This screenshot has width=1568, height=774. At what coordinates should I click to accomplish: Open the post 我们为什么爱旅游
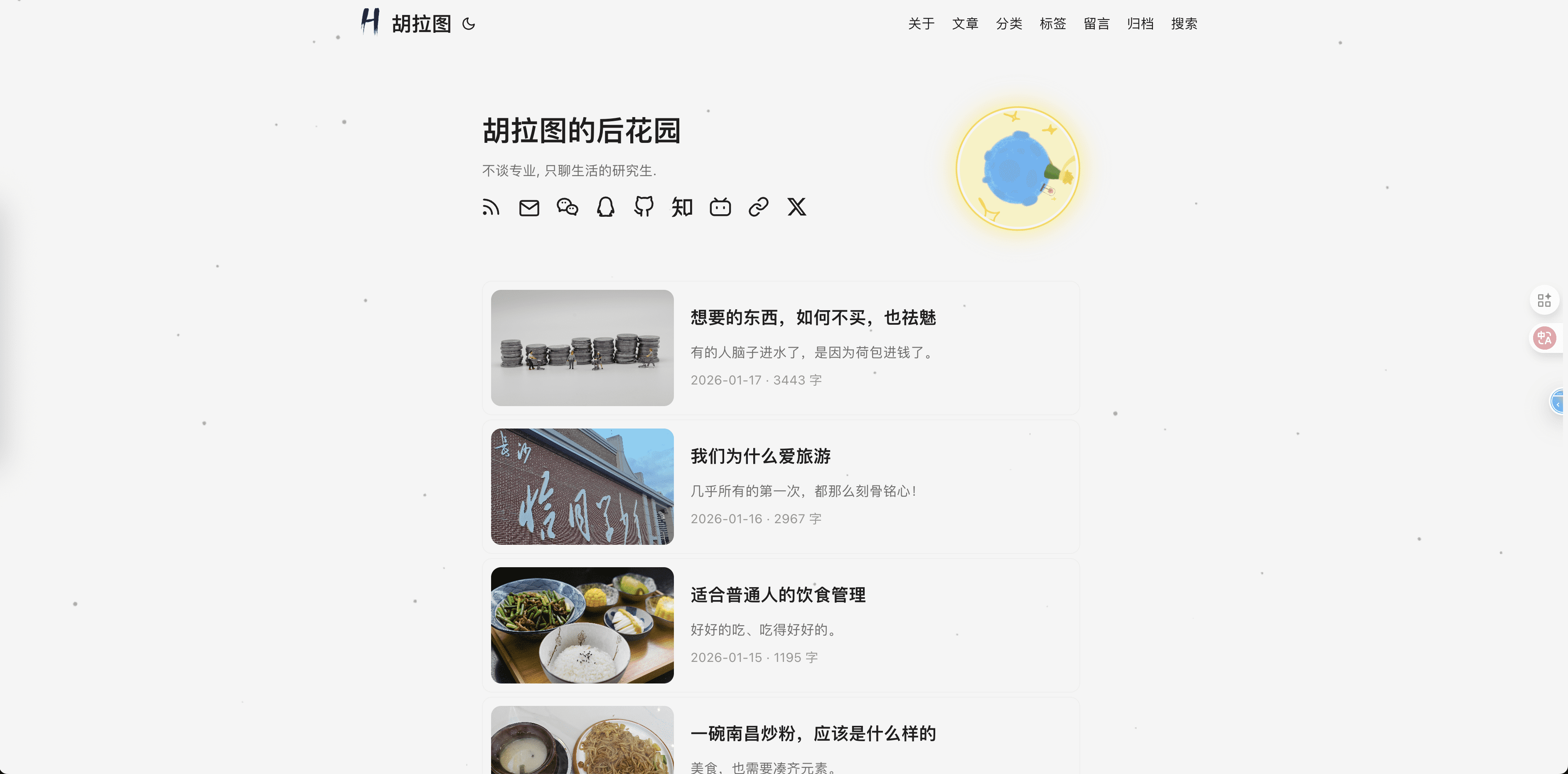pos(760,456)
